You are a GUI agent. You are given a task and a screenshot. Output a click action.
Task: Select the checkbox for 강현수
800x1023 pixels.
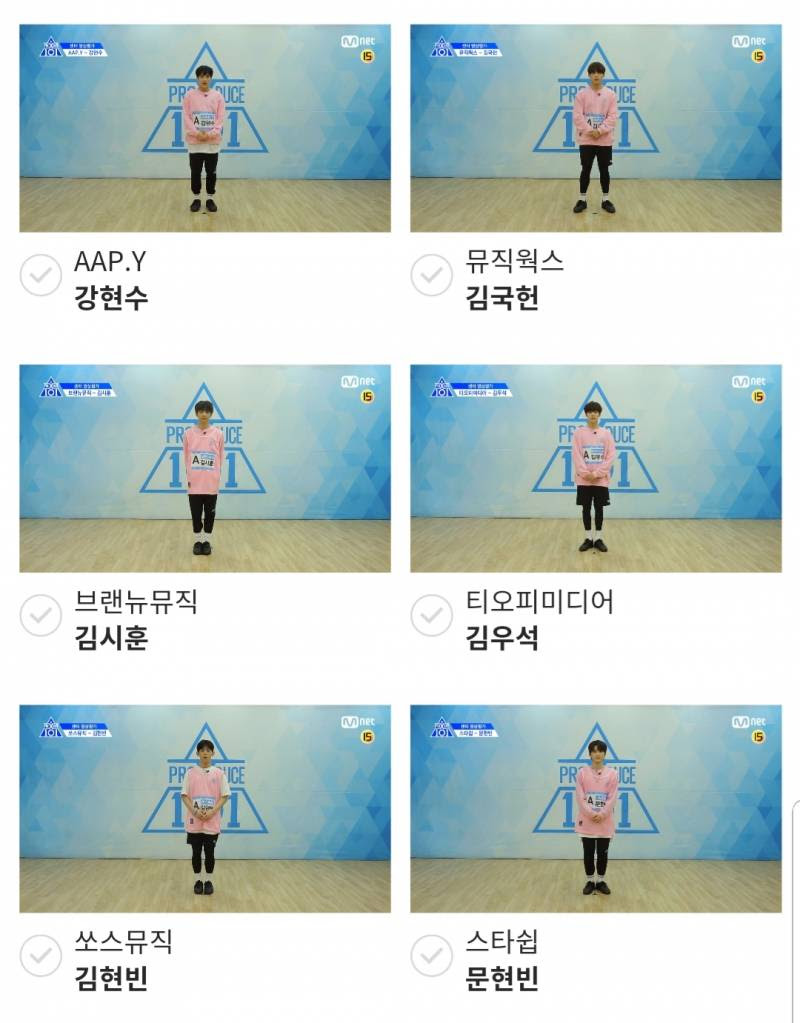click(x=41, y=275)
